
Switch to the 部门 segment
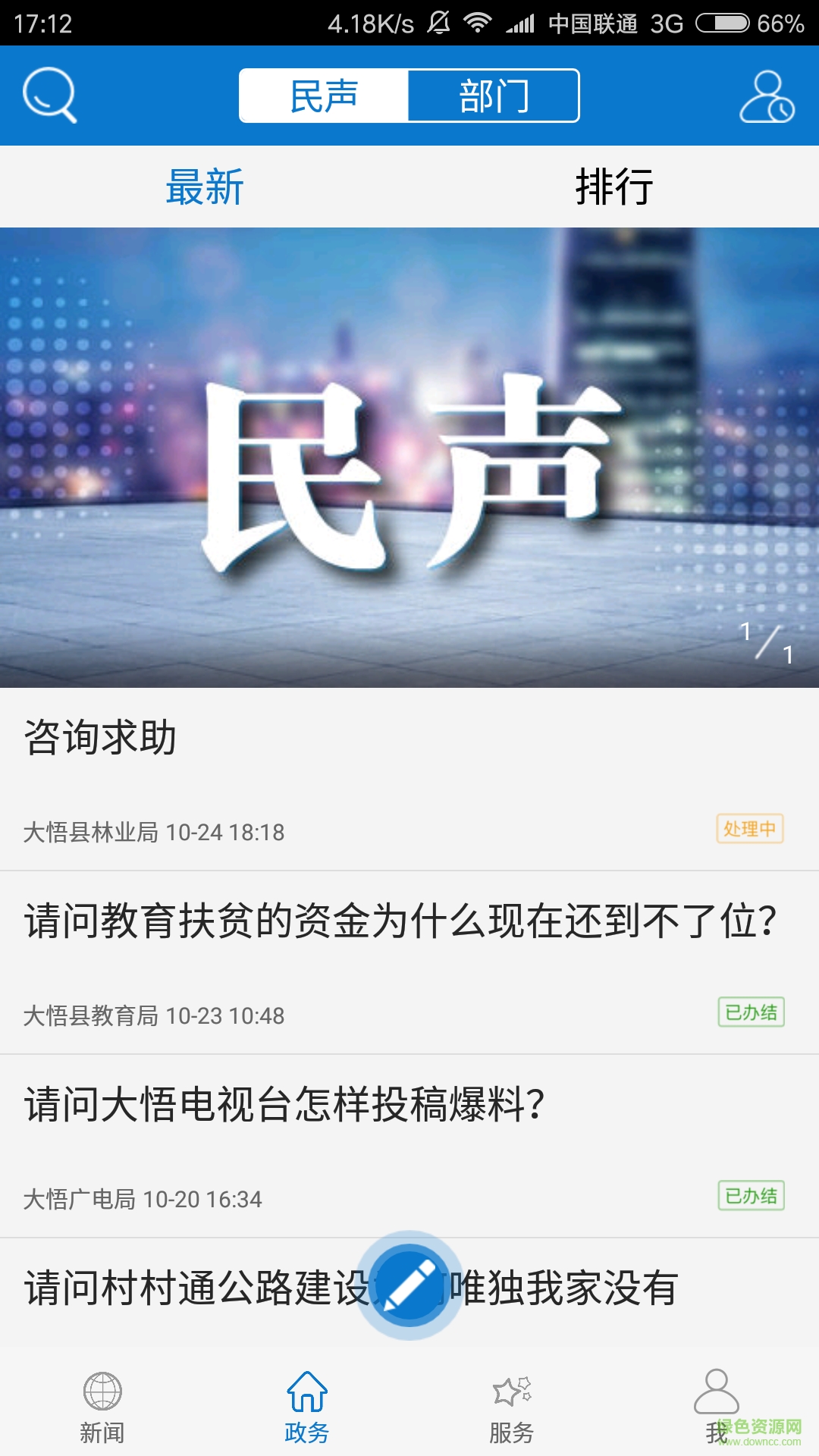(x=494, y=96)
